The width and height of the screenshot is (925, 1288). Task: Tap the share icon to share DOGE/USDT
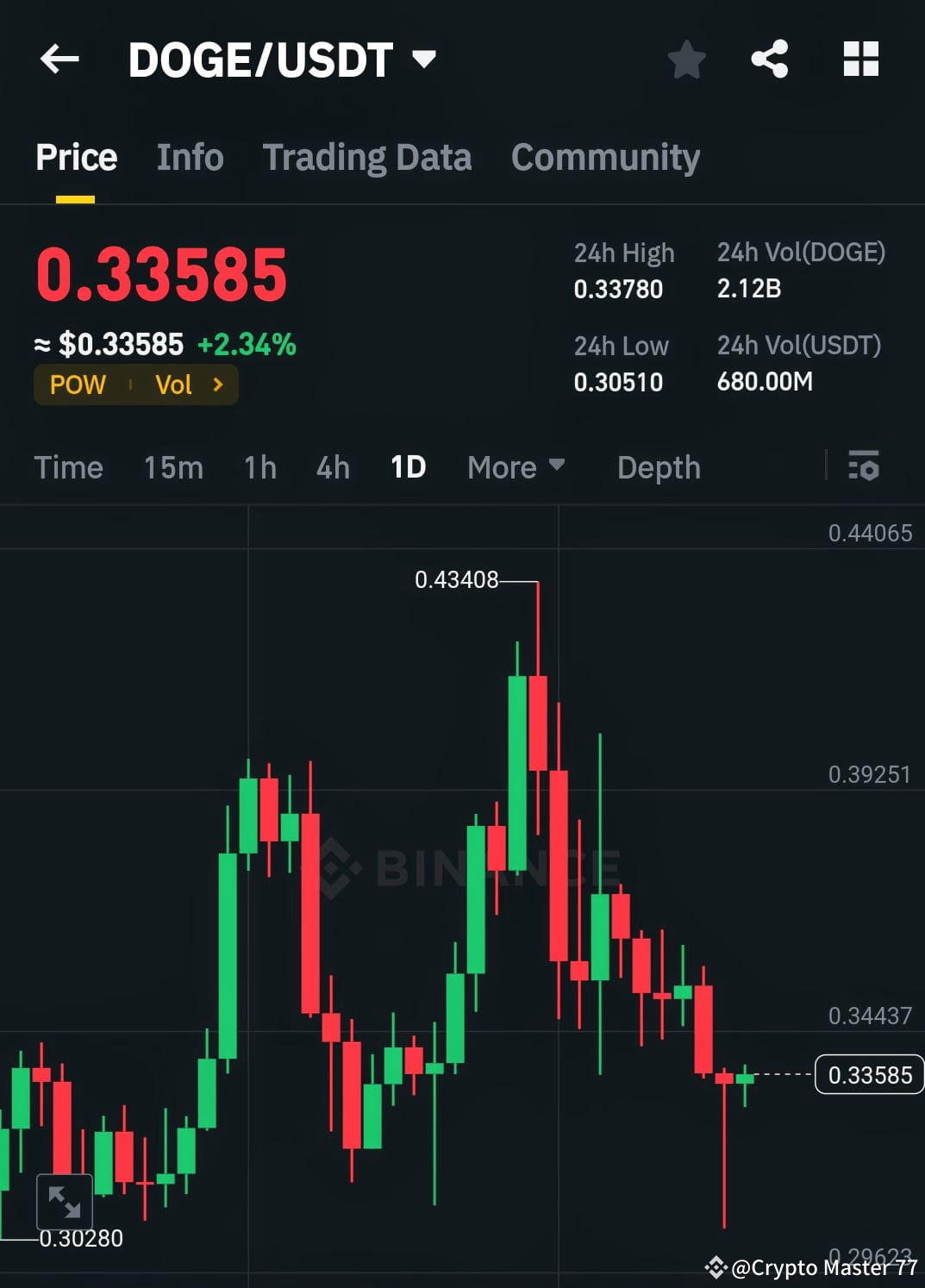tap(770, 59)
